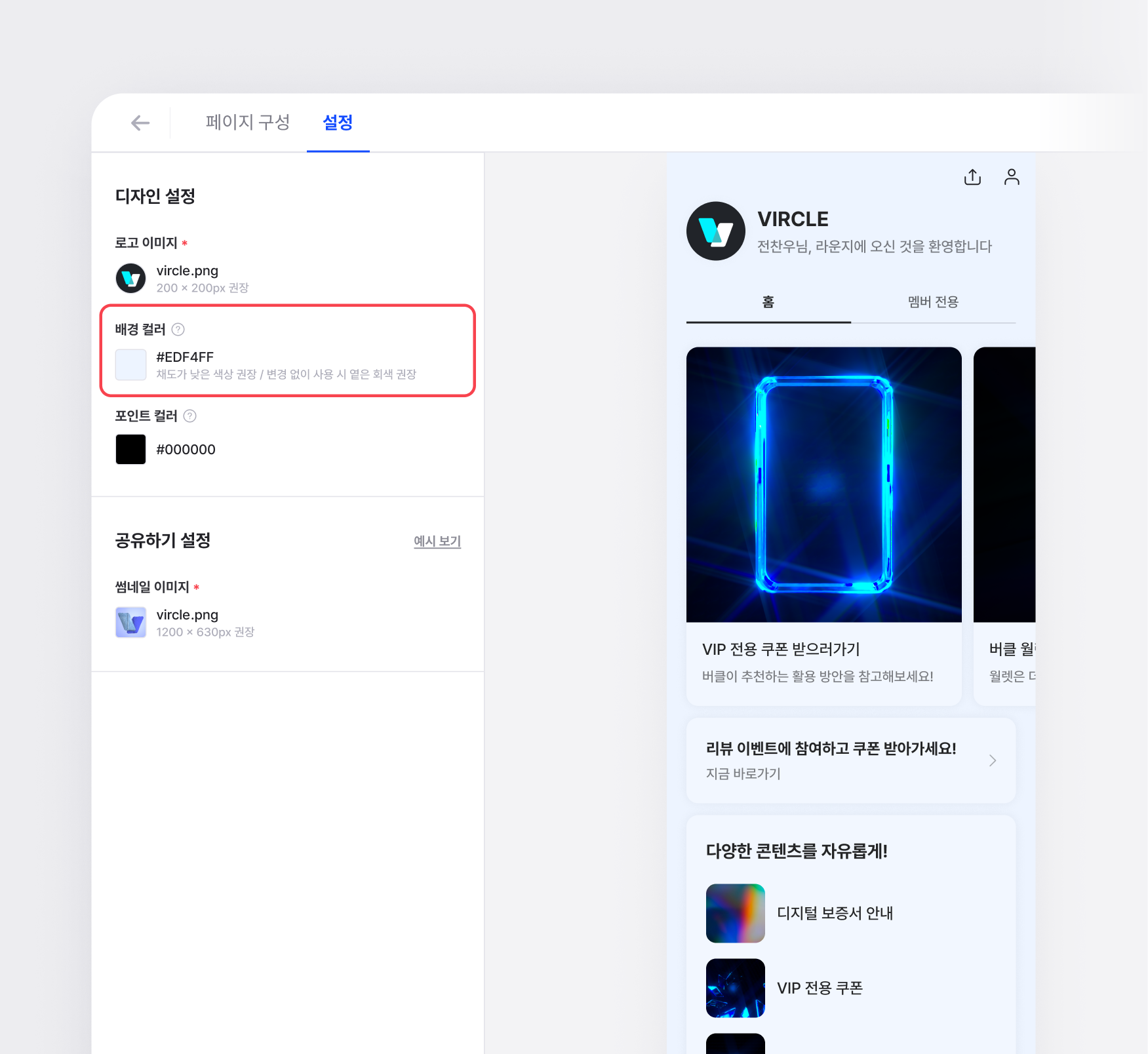Open the 디지털 보증서 안내 item
The height and width of the screenshot is (1054, 1148).
834,913
